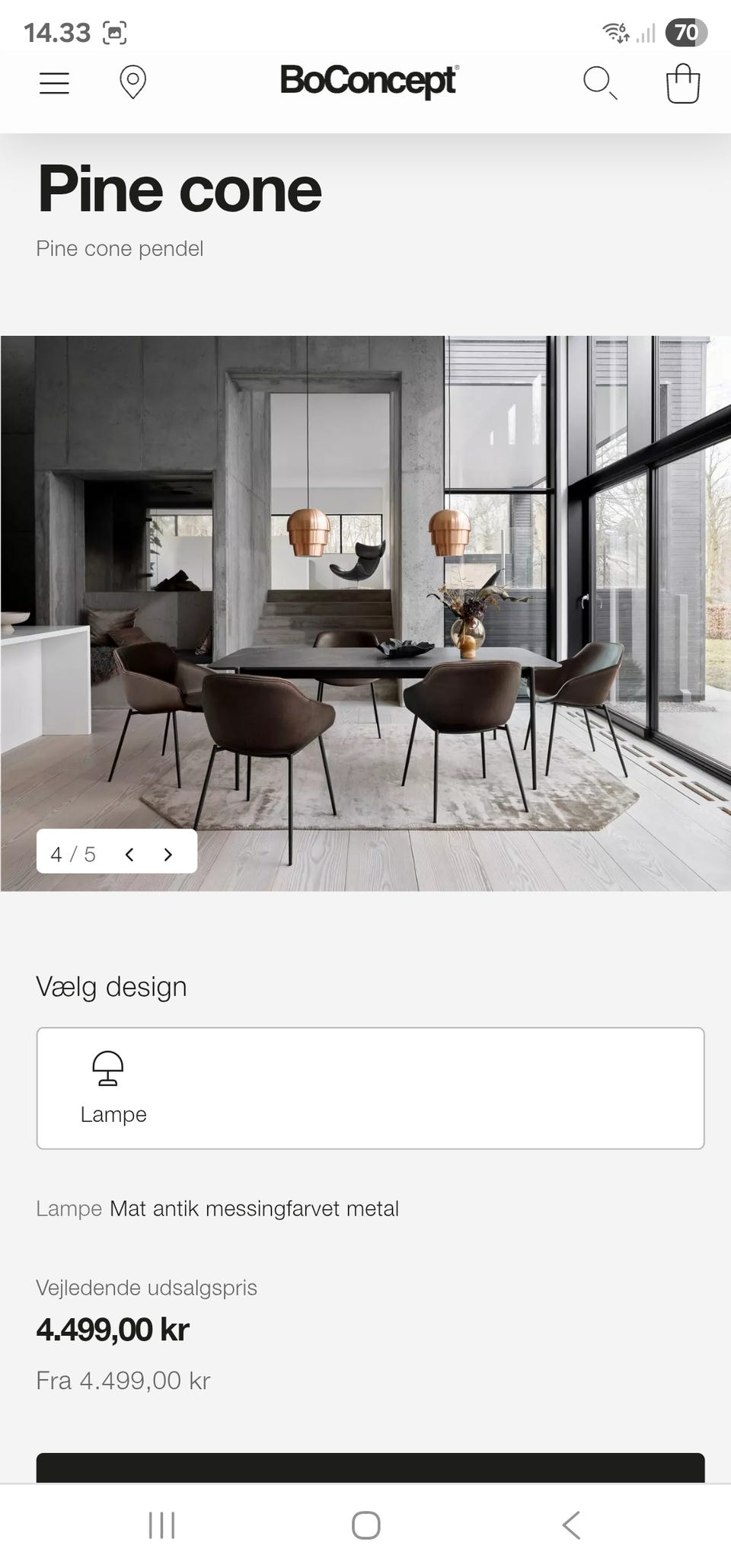Image resolution: width=731 pixels, height=1568 pixels.
Task: Go to previous product photo with left chevron
Action: pyautogui.click(x=129, y=854)
